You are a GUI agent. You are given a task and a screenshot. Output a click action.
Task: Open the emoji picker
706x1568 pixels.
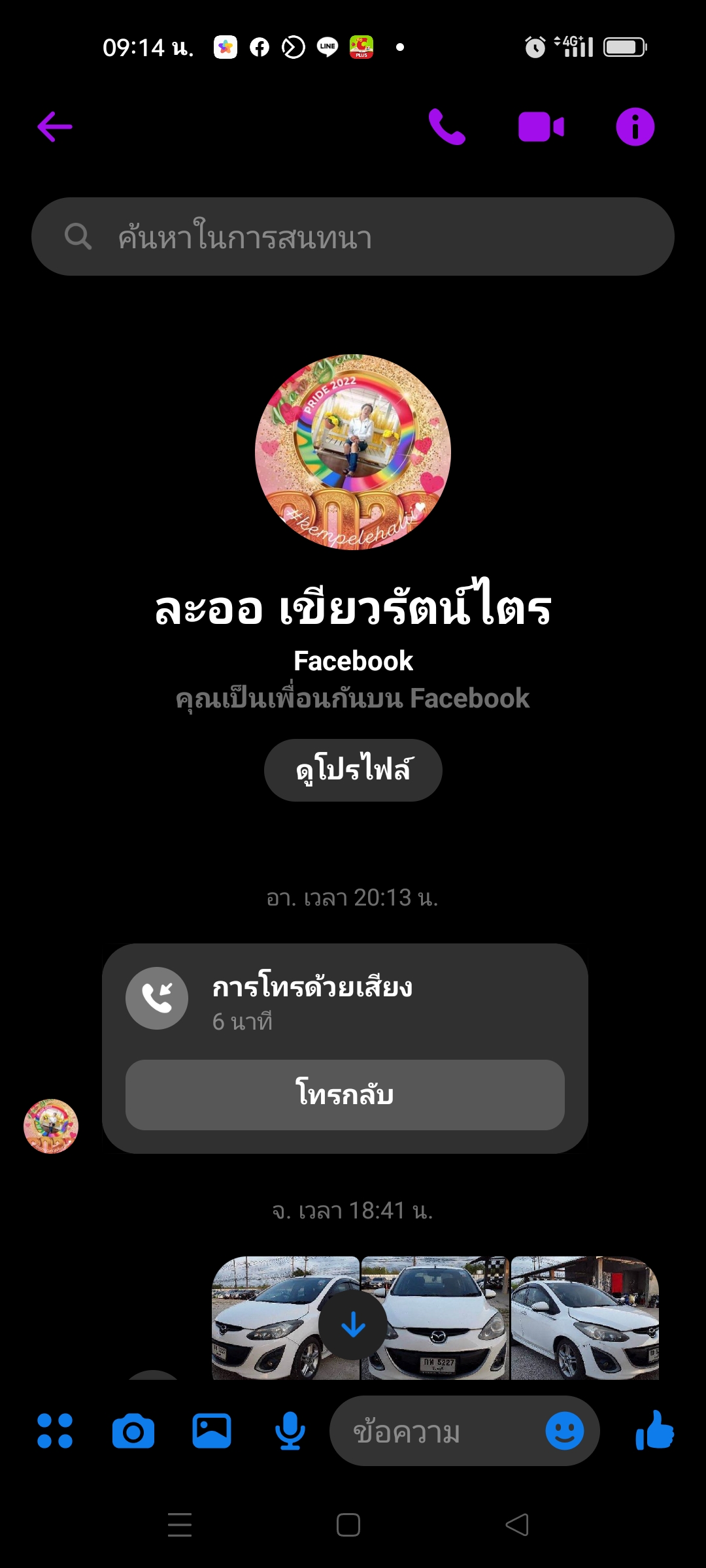point(564,1431)
